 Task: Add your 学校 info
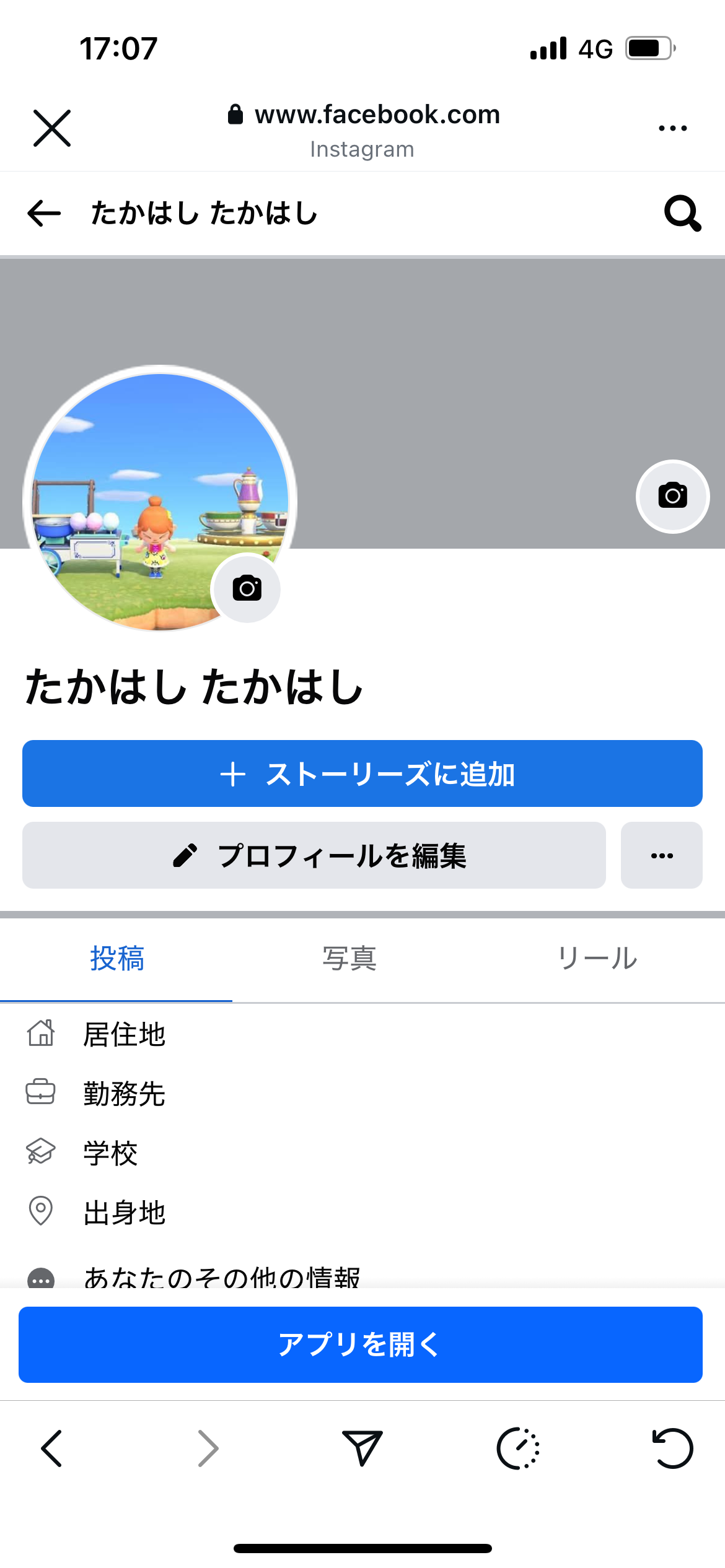click(x=110, y=1153)
